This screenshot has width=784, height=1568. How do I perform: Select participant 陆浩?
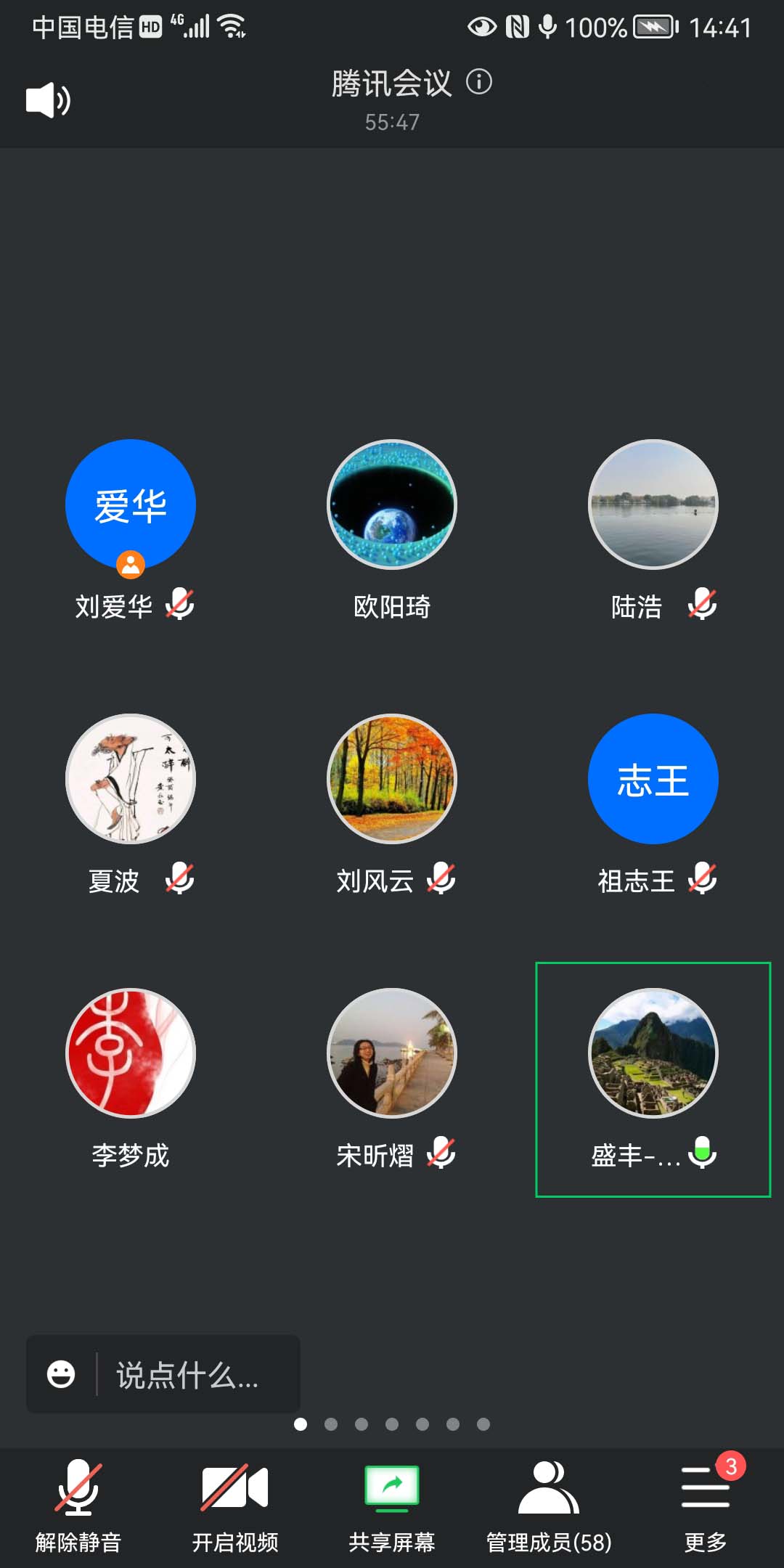click(653, 505)
